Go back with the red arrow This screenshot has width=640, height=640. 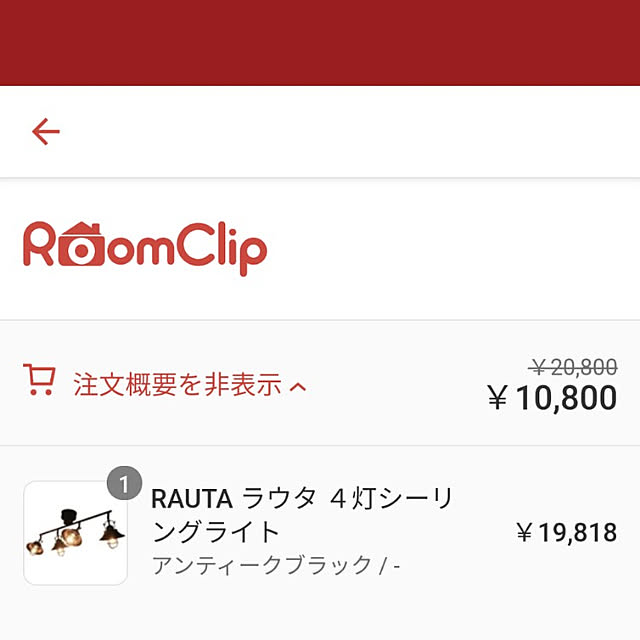pos(46,131)
